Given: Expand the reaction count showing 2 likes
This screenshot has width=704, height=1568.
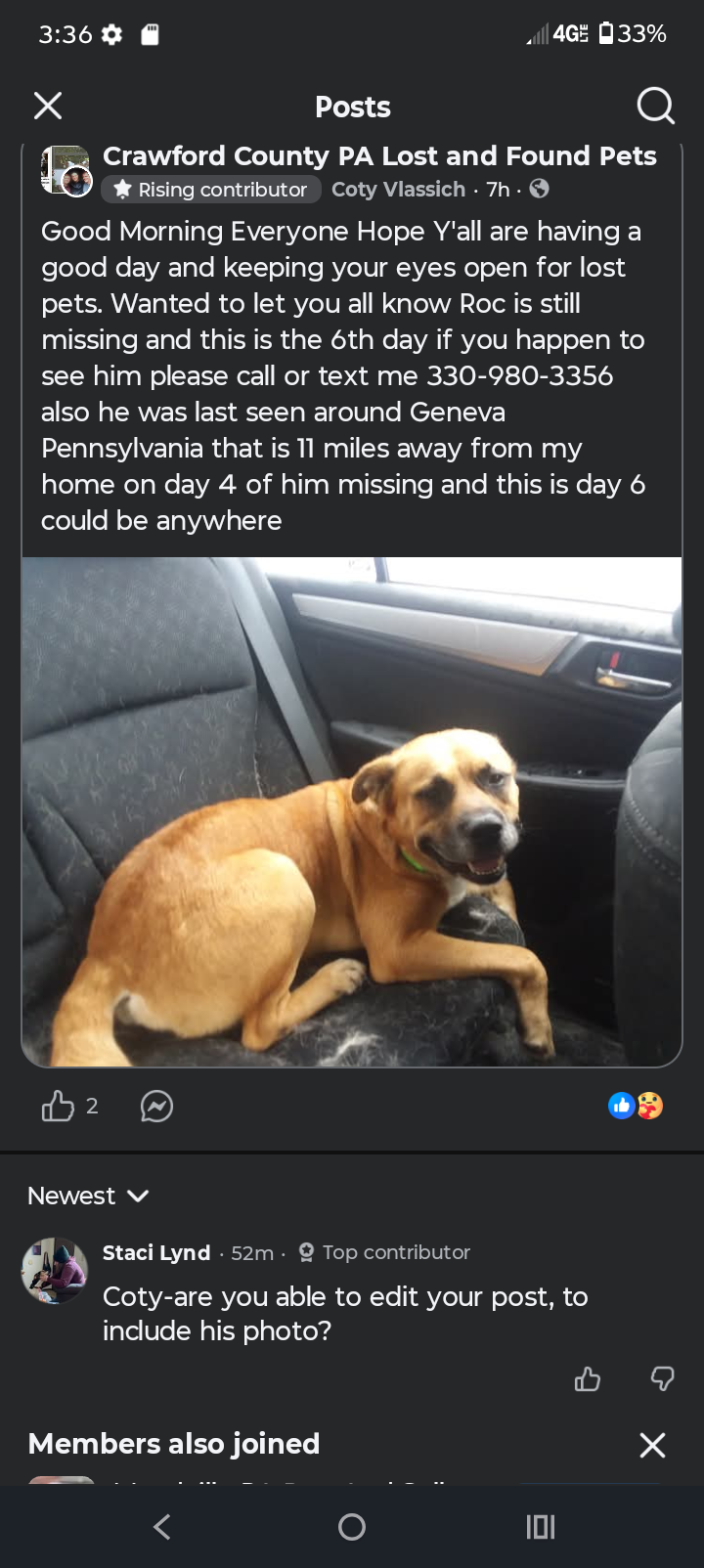Looking at the screenshot, I should pos(91,1106).
